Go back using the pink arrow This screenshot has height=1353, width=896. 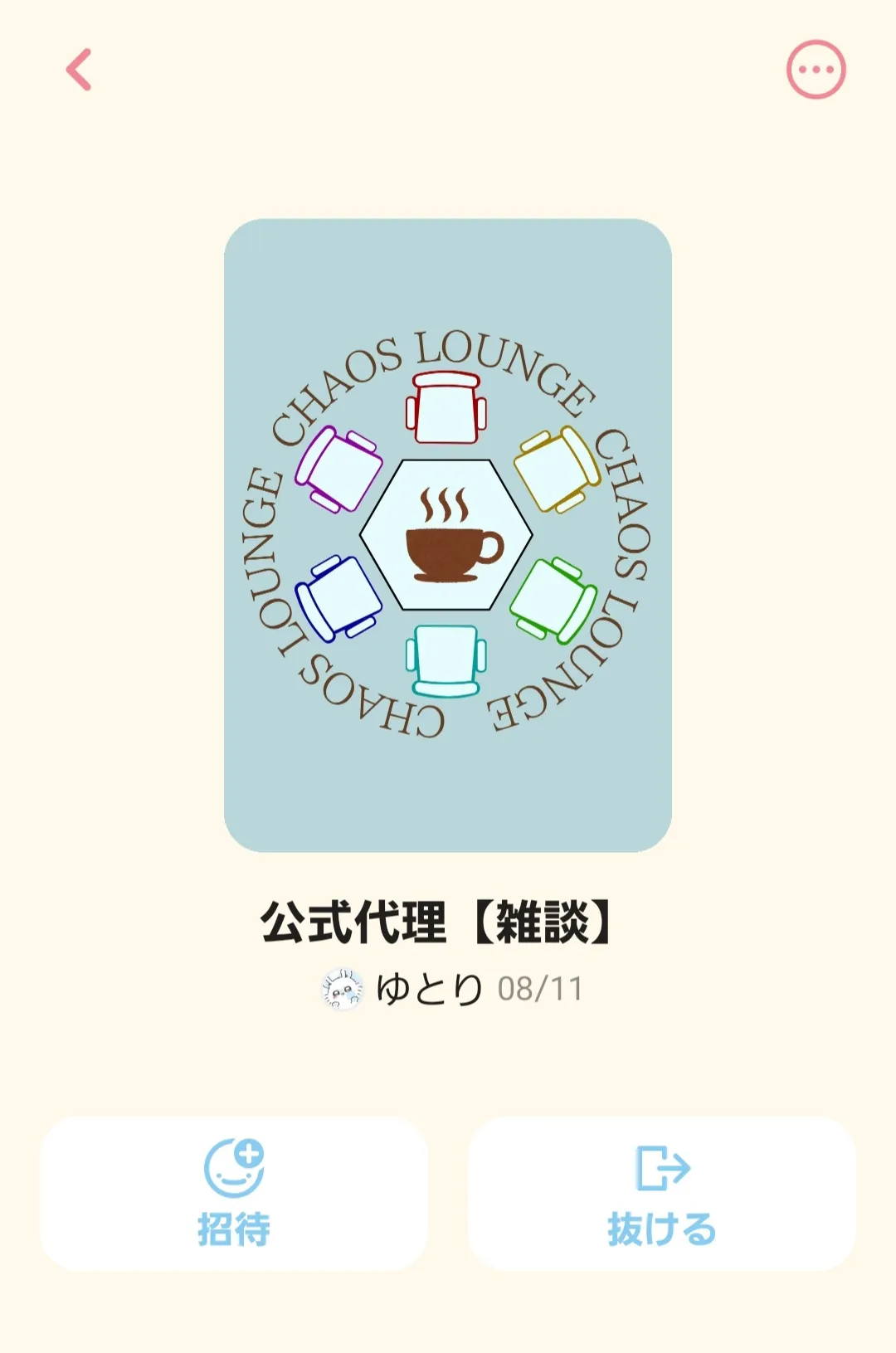coord(79,70)
